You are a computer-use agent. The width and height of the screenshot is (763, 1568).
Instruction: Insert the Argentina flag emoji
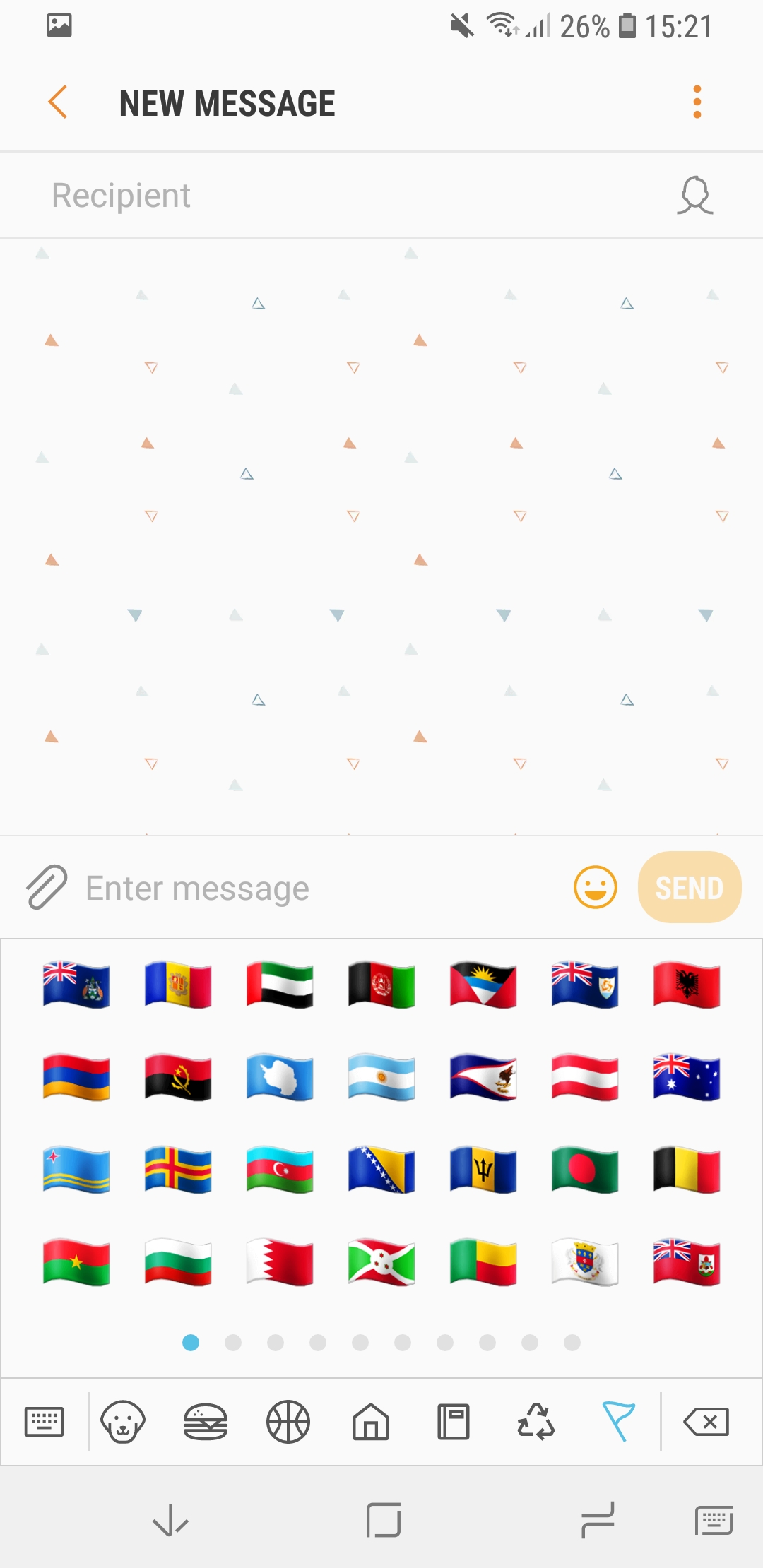[381, 1078]
